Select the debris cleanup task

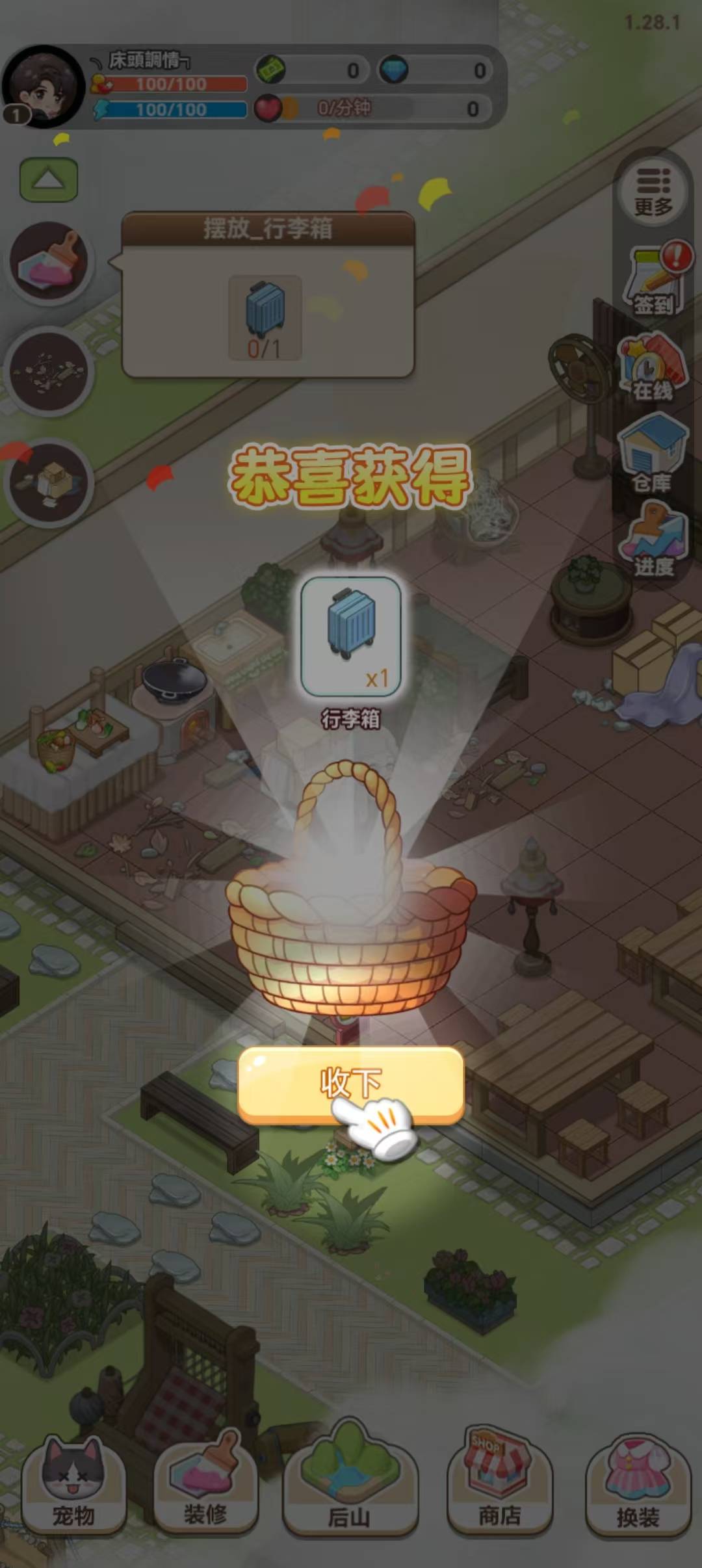click(49, 372)
